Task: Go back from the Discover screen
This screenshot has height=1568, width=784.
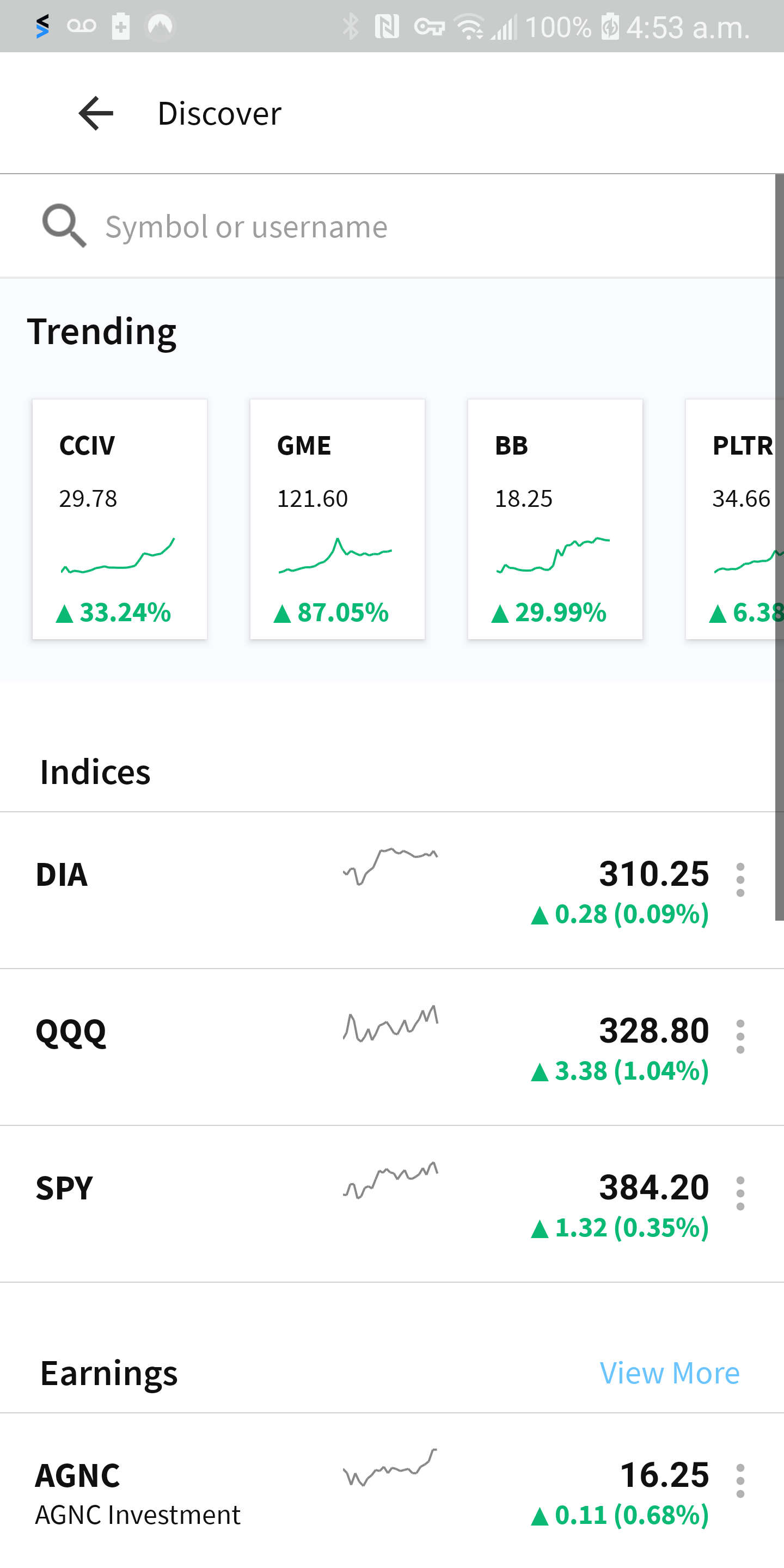Action: (x=96, y=113)
